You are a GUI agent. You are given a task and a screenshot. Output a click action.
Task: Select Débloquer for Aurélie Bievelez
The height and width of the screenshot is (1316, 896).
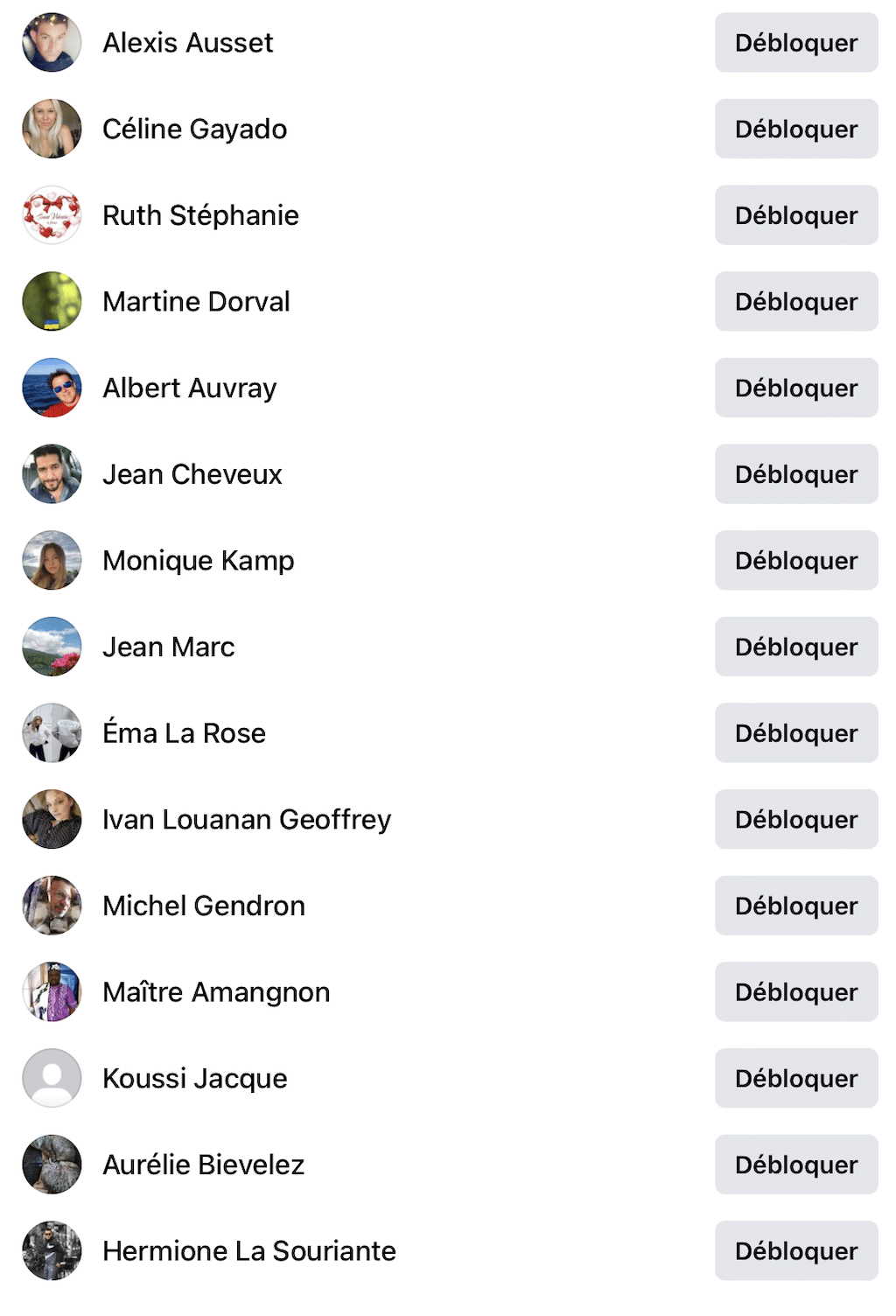click(x=796, y=1165)
